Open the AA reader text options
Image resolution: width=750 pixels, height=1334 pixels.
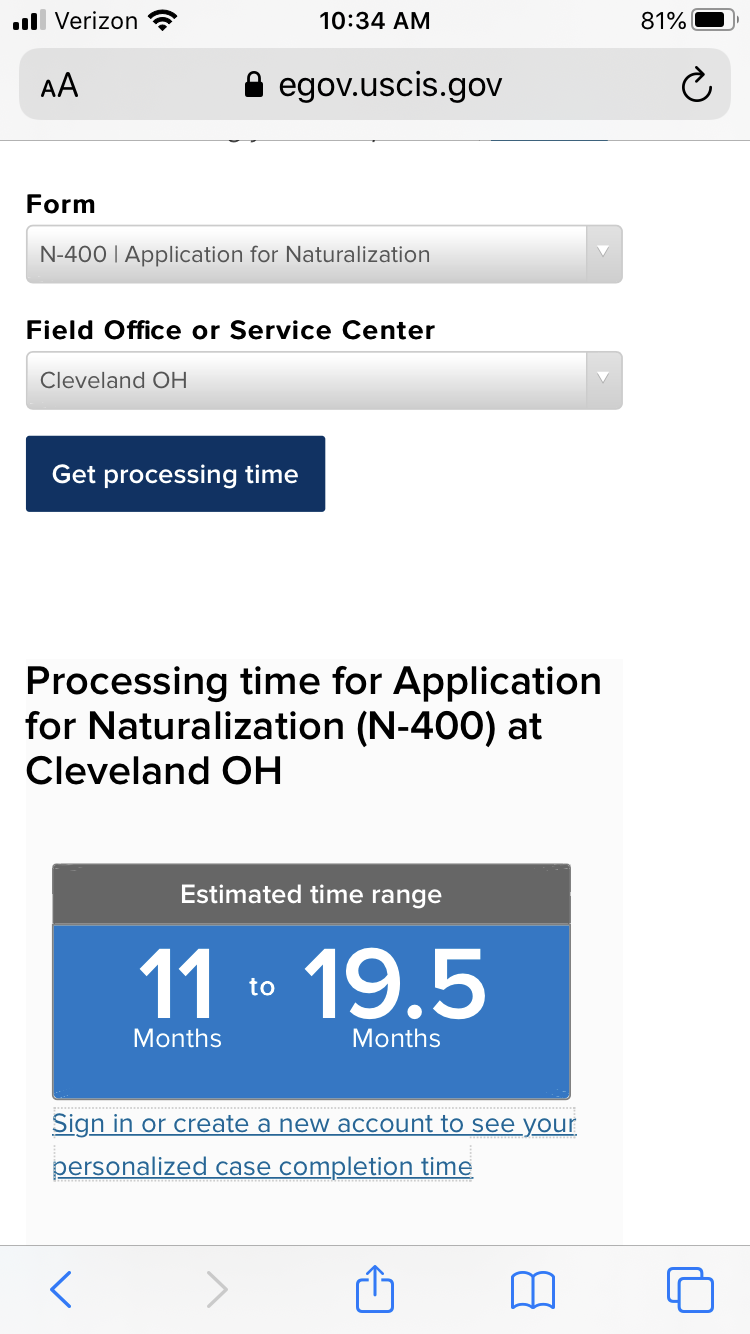[60, 86]
